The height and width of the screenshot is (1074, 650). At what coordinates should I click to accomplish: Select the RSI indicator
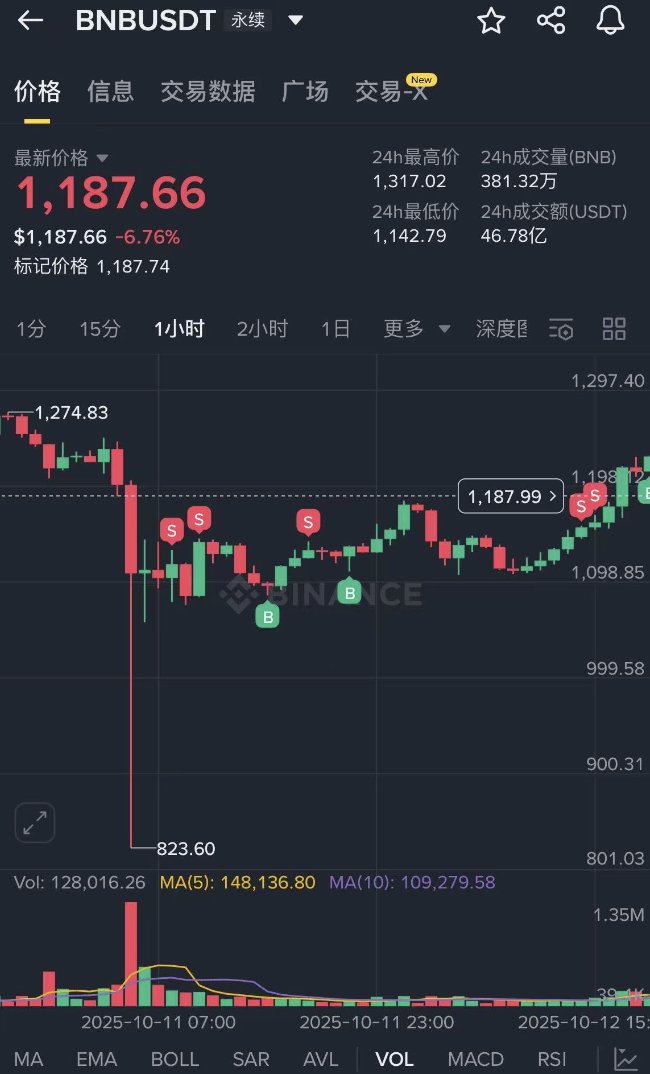tap(552, 1059)
